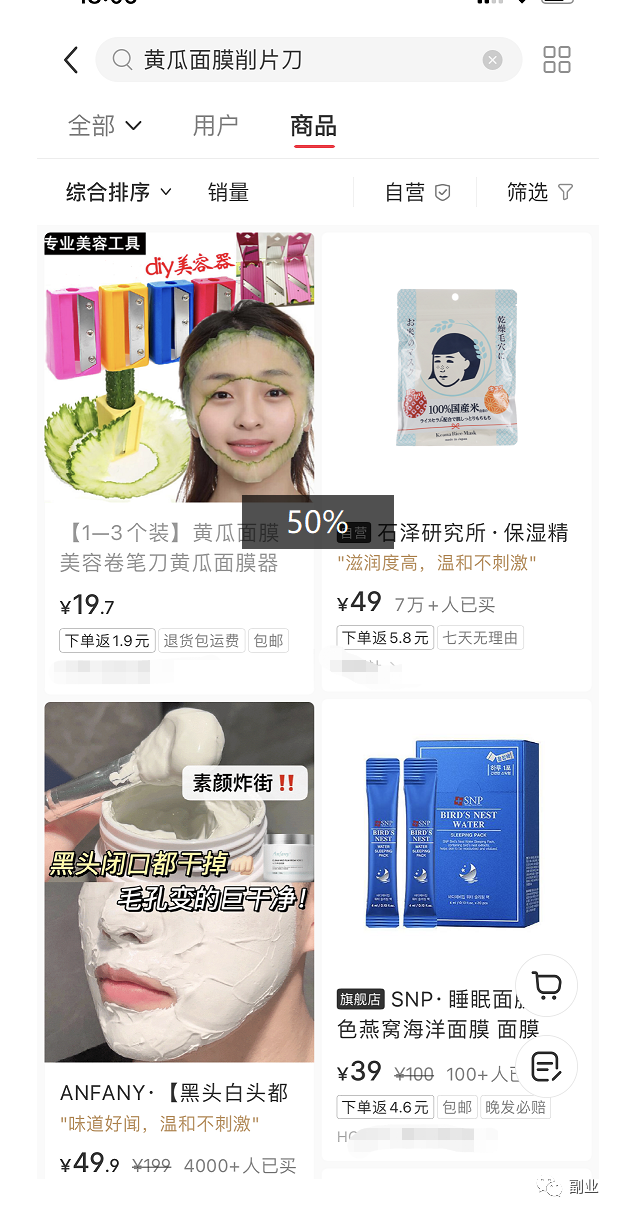Open the 筛选 filter panel
Image resolution: width=618 pixels, height=1214 pixels.
coord(539,192)
